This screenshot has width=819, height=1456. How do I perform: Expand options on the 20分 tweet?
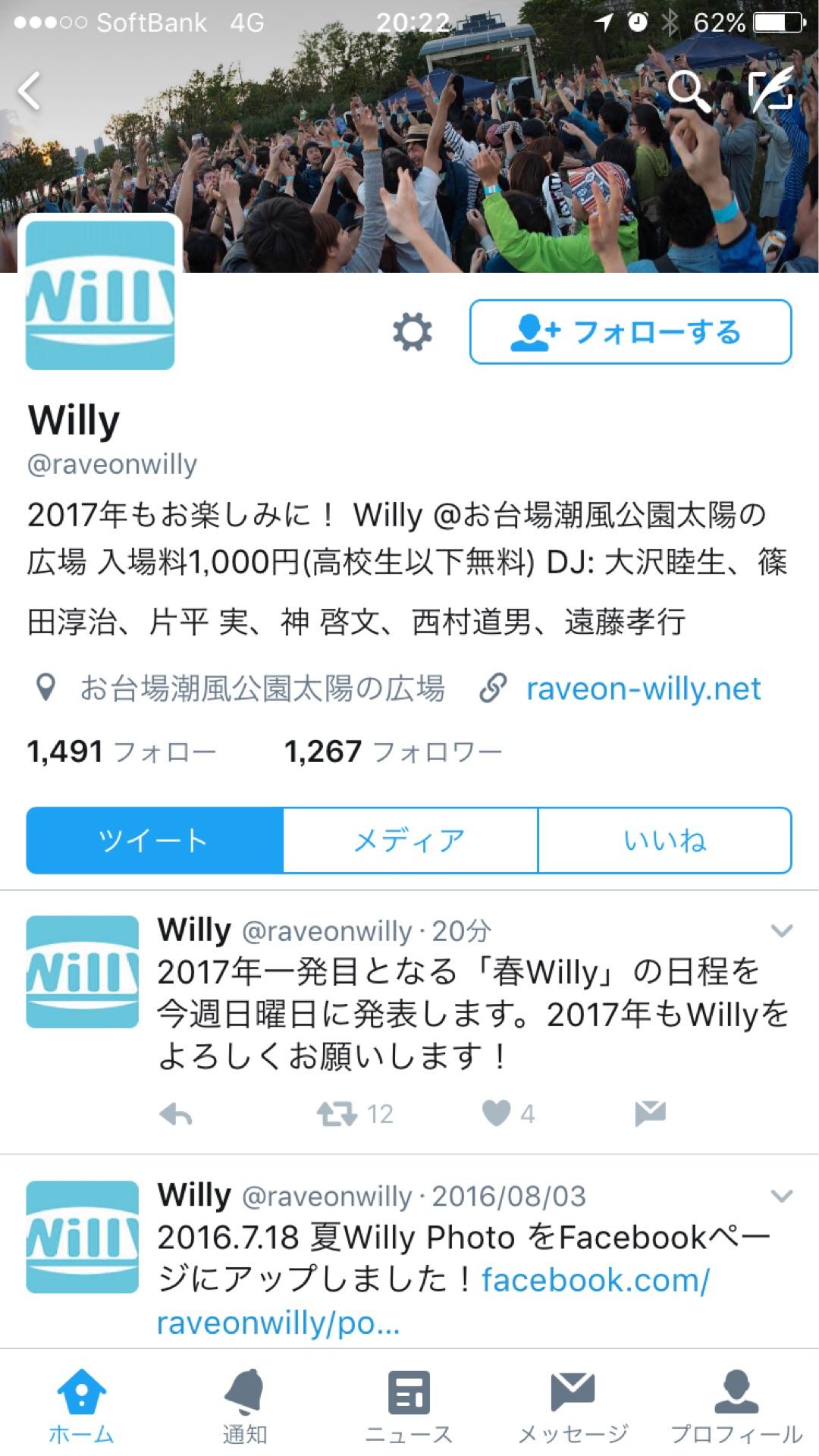click(782, 931)
